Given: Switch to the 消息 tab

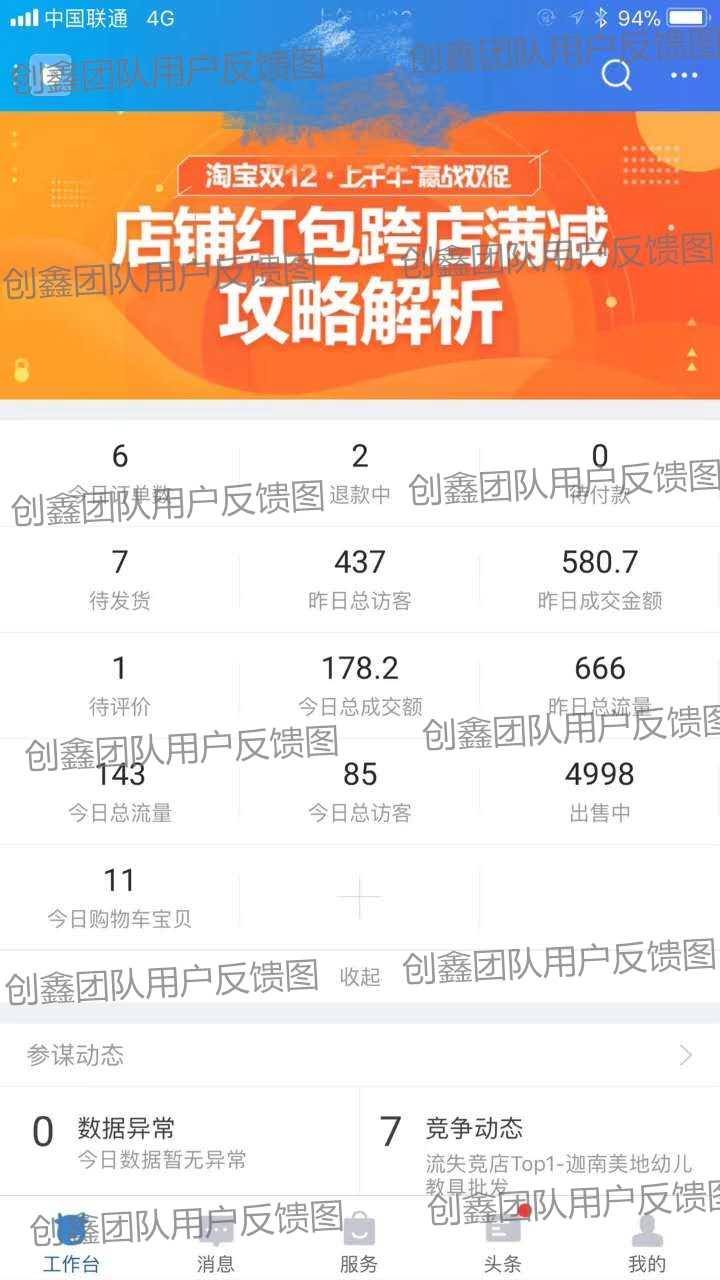Looking at the screenshot, I should coord(215,1243).
